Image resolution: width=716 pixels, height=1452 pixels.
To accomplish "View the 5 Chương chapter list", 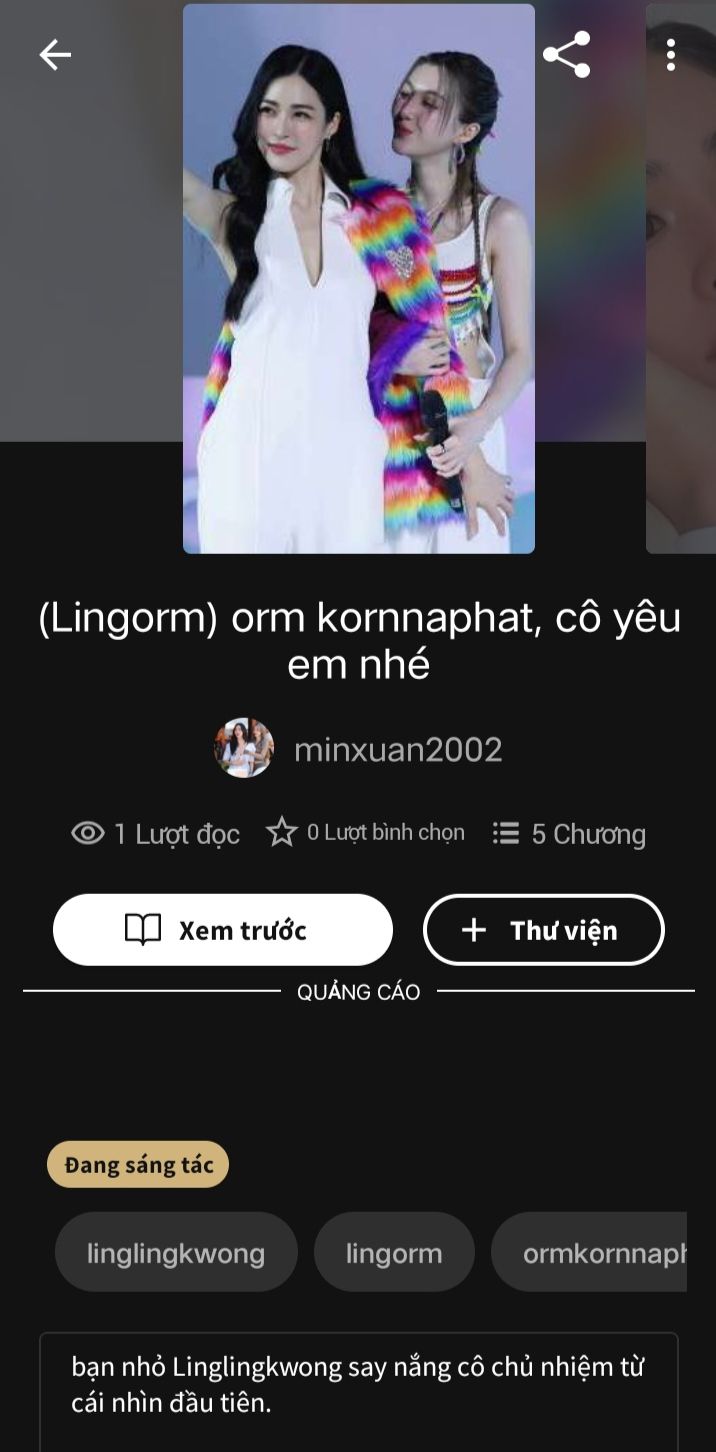I will tap(570, 834).
